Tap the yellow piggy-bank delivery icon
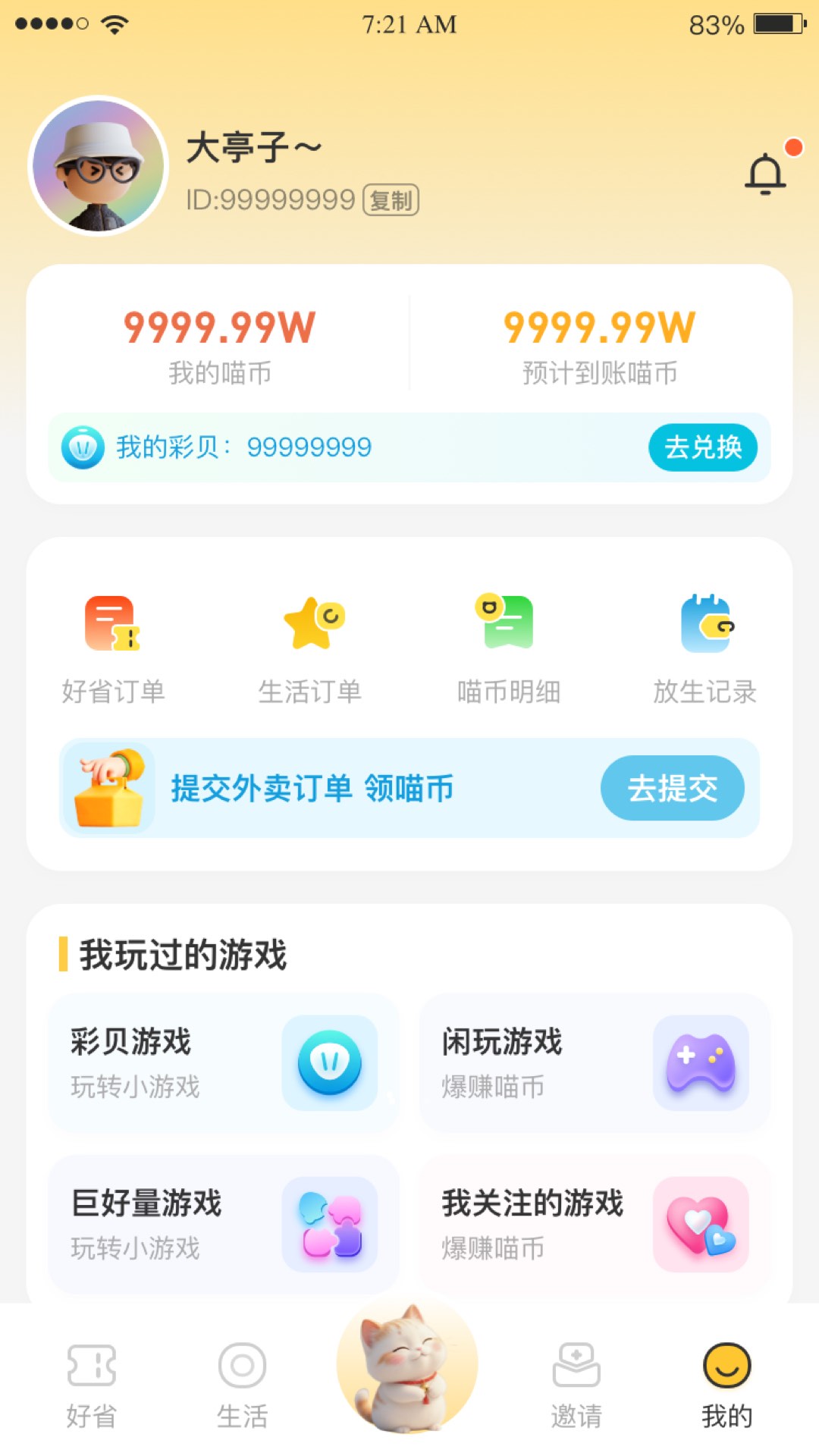Viewport: 819px width, 1456px height. point(108,788)
